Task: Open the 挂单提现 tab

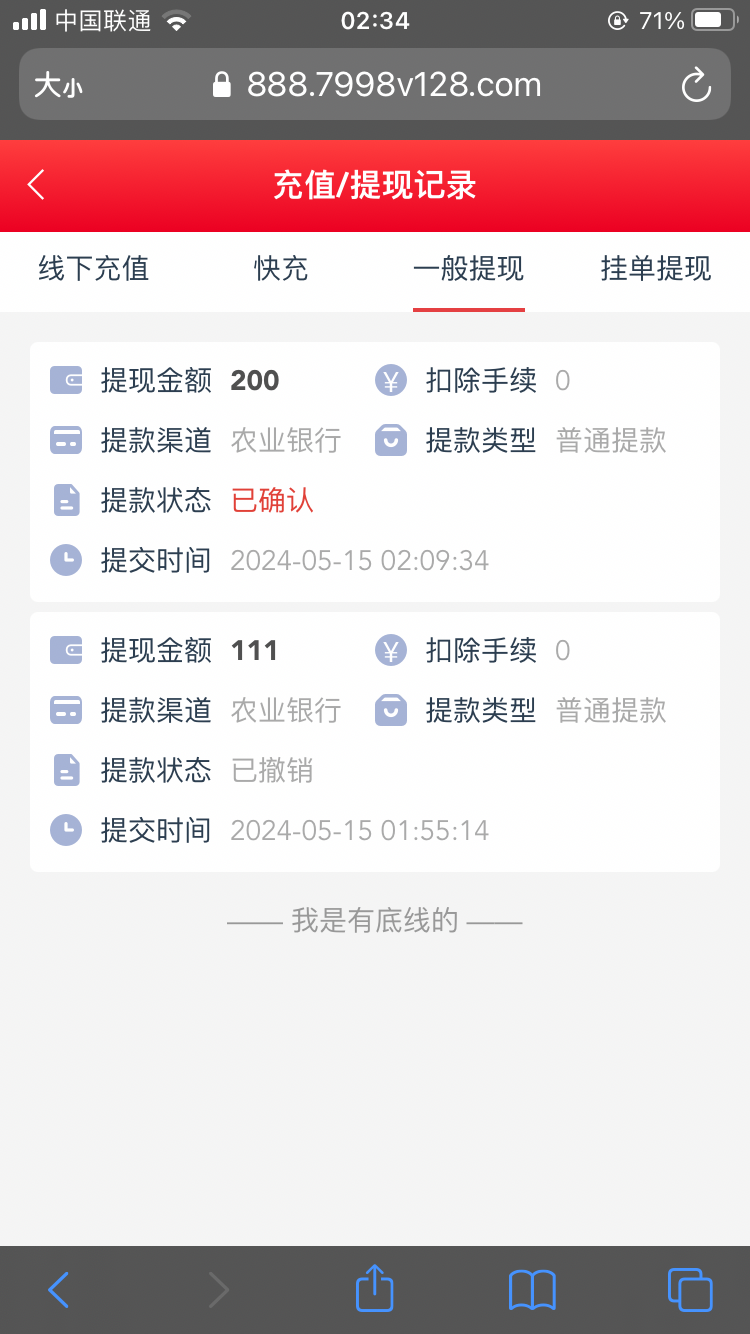Action: [x=656, y=268]
